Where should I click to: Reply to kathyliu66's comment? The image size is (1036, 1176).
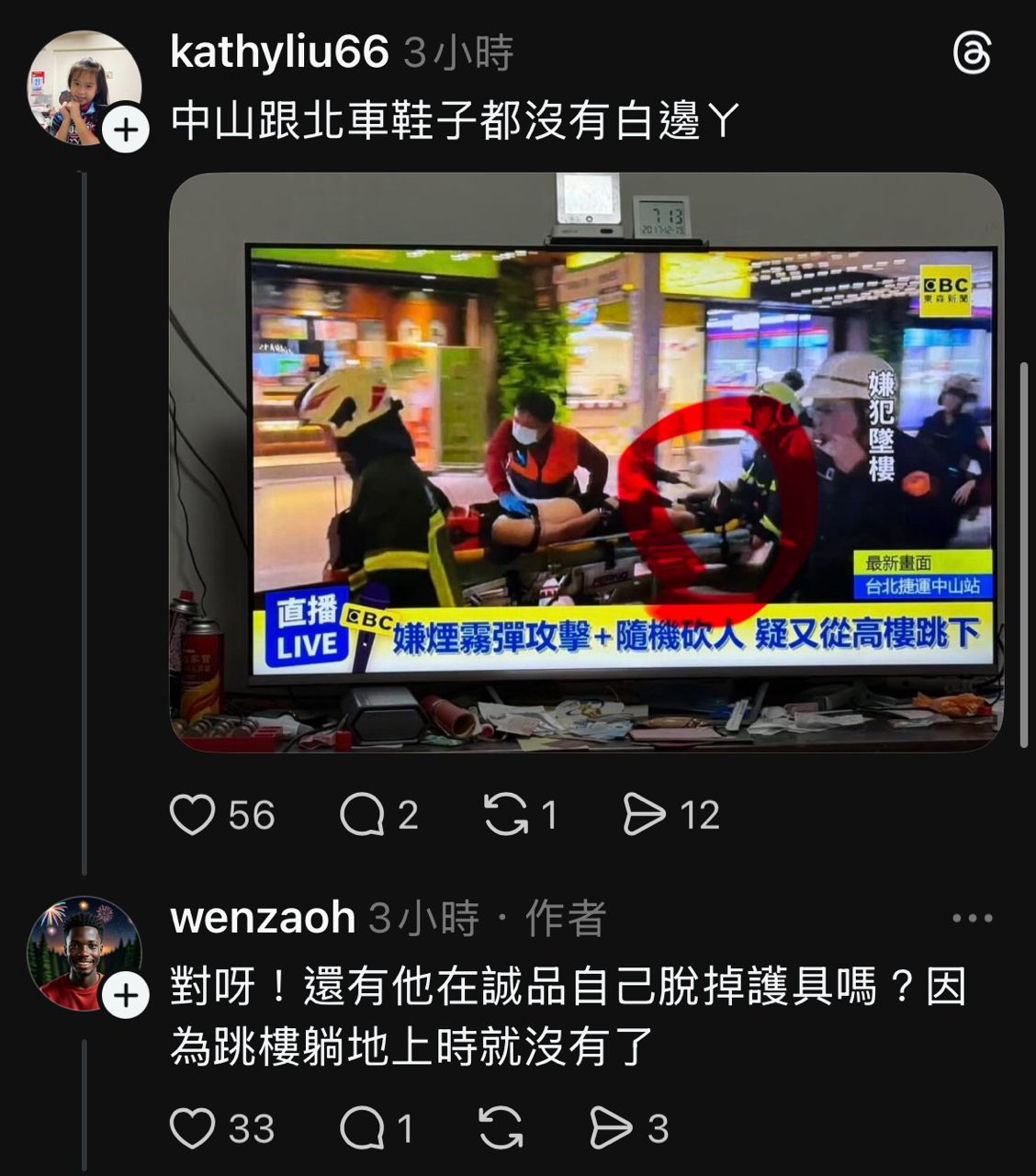point(361,815)
